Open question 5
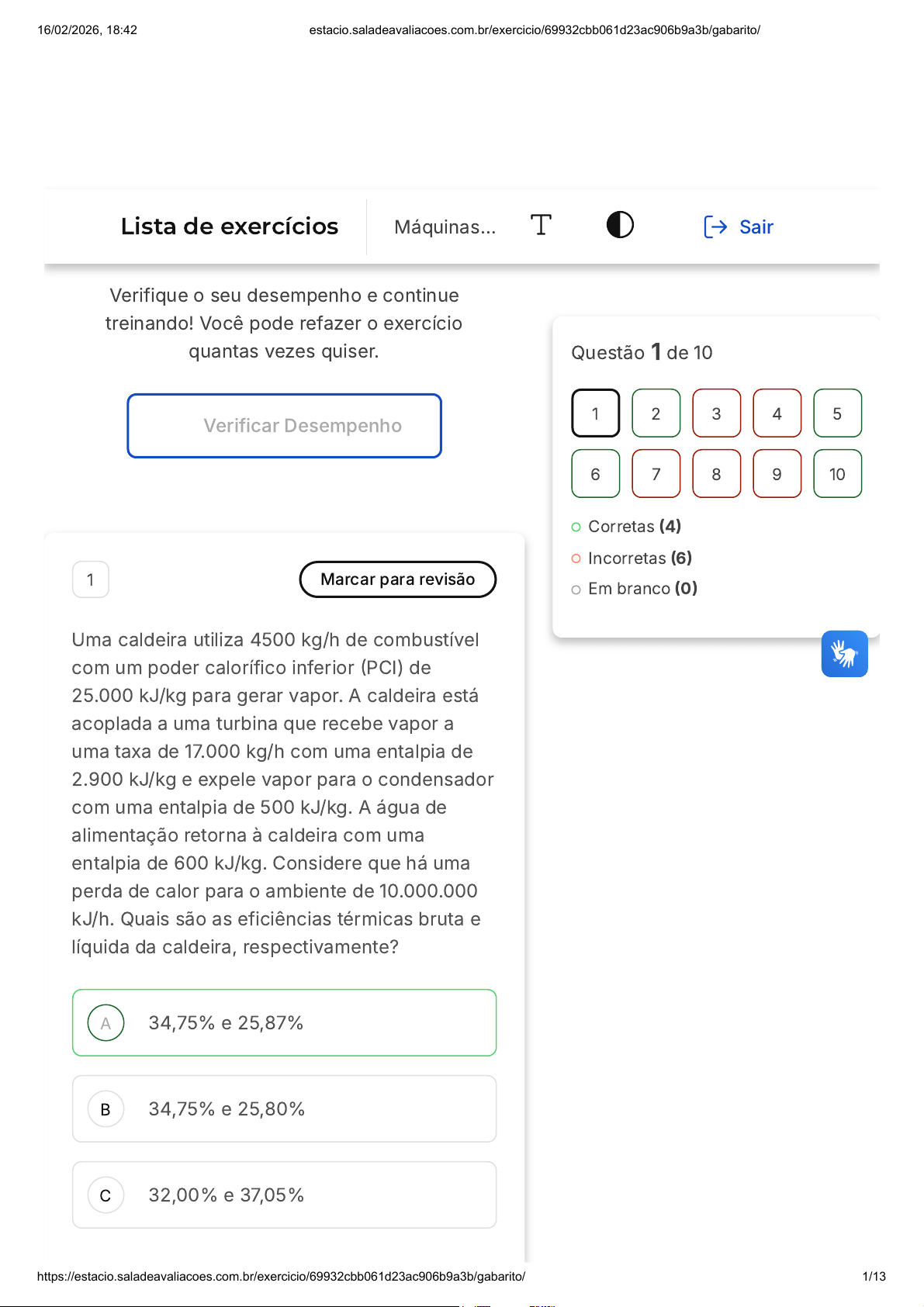The image size is (924, 1307). click(838, 413)
